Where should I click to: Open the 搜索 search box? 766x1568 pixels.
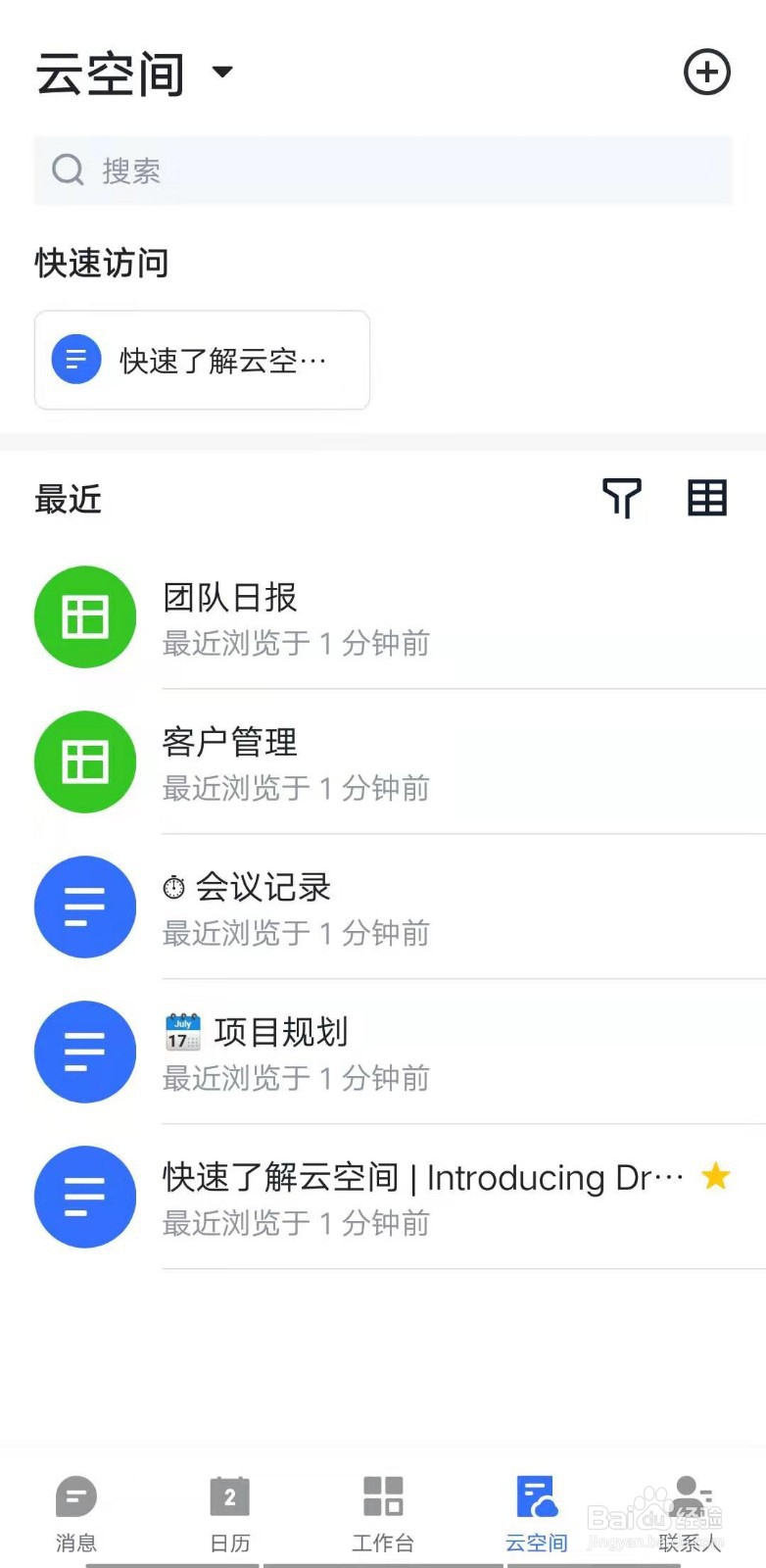(382, 171)
